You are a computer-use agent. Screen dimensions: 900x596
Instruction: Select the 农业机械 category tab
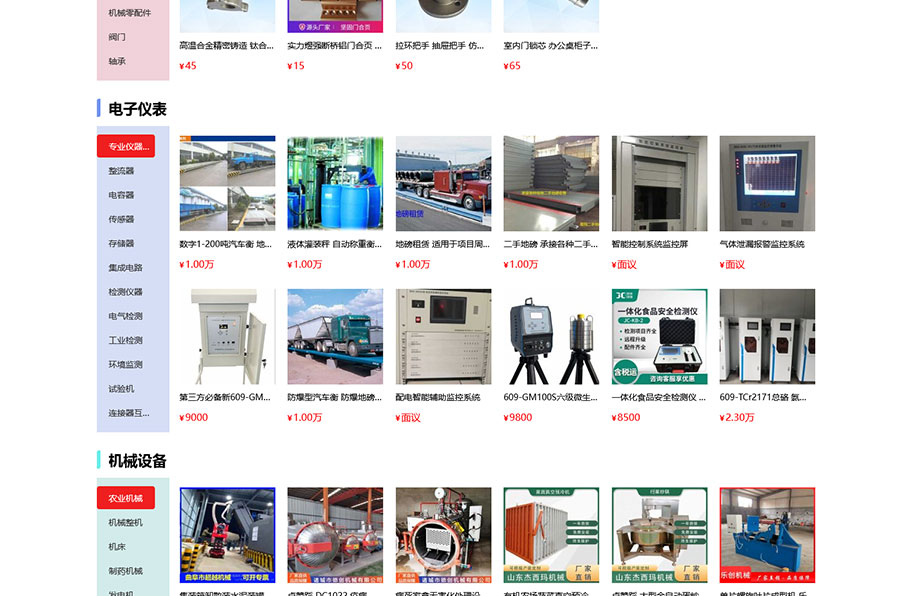tap(126, 498)
